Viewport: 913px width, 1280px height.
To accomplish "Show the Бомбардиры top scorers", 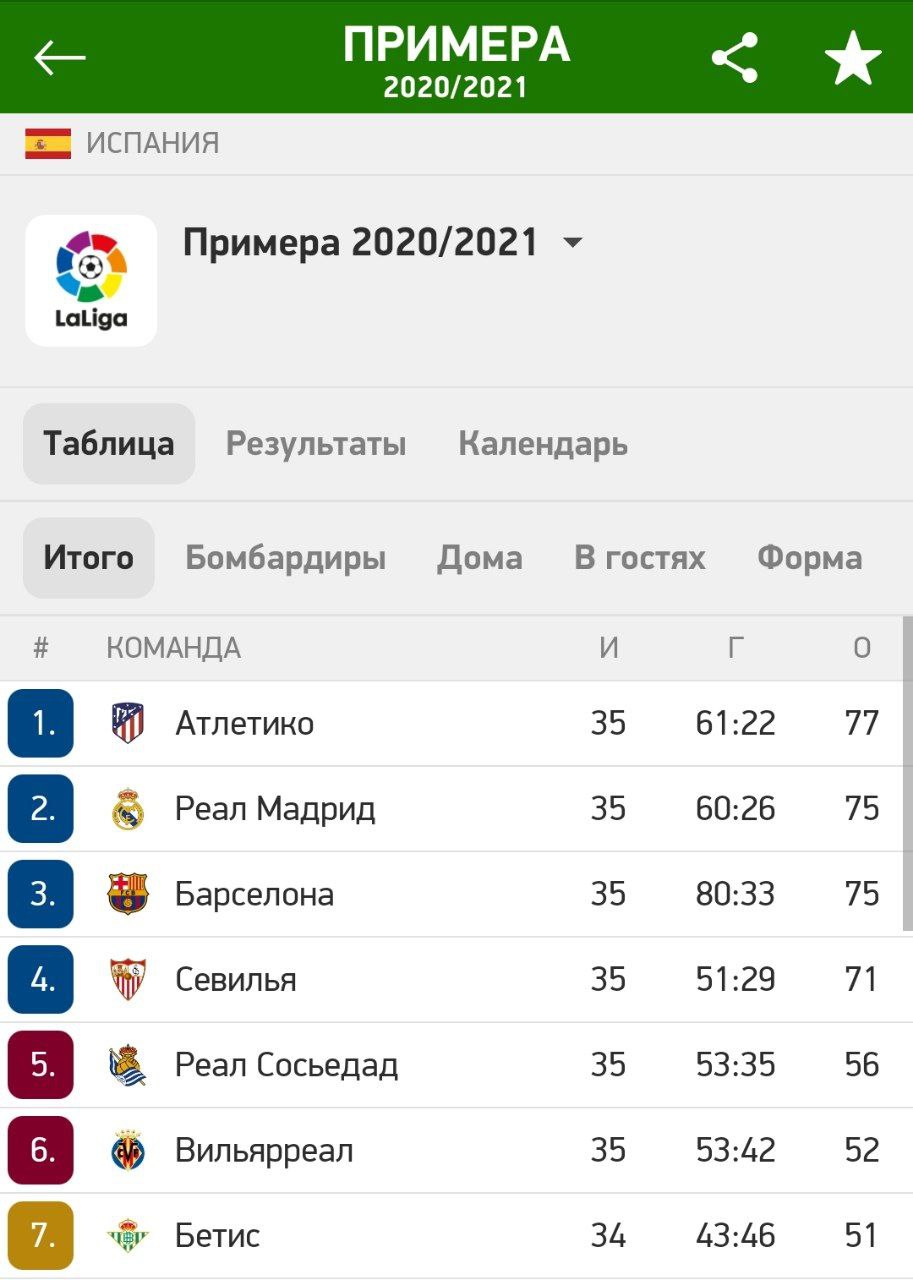I will (286, 558).
